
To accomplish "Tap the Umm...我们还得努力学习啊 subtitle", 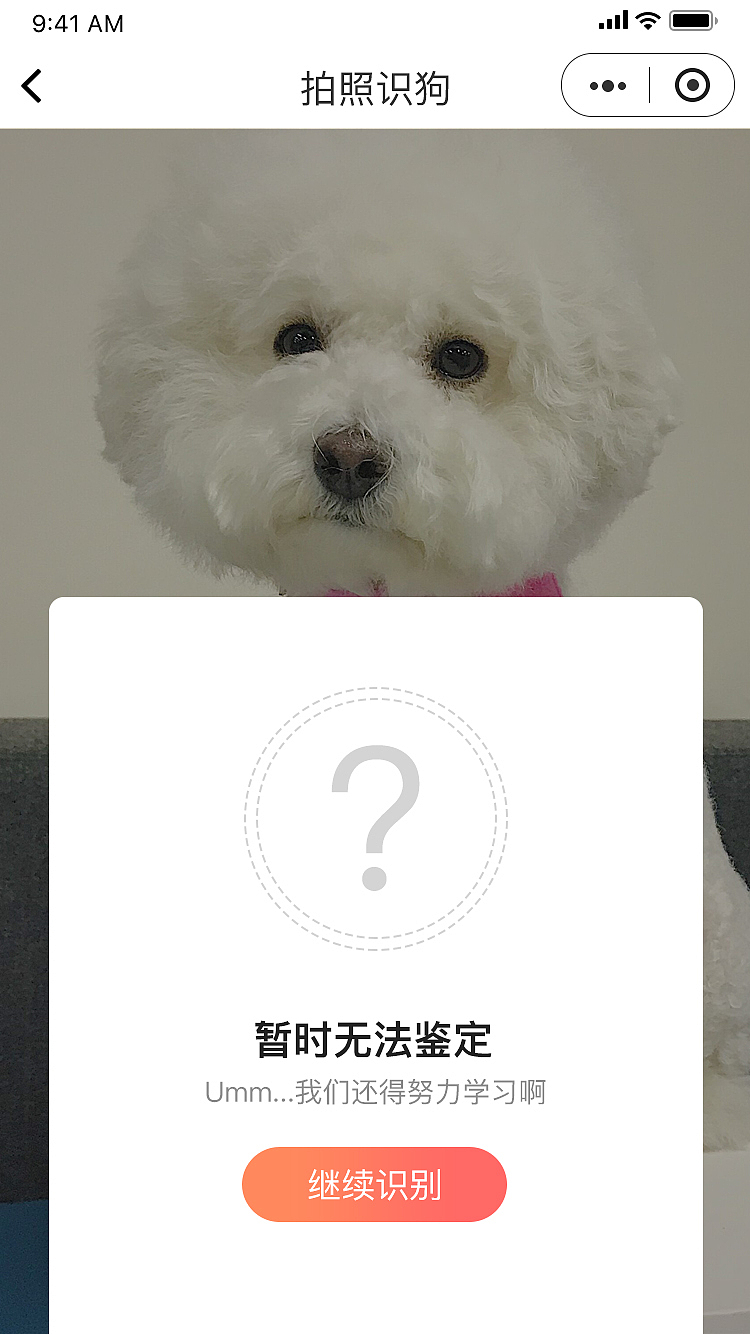I will tap(374, 1093).
